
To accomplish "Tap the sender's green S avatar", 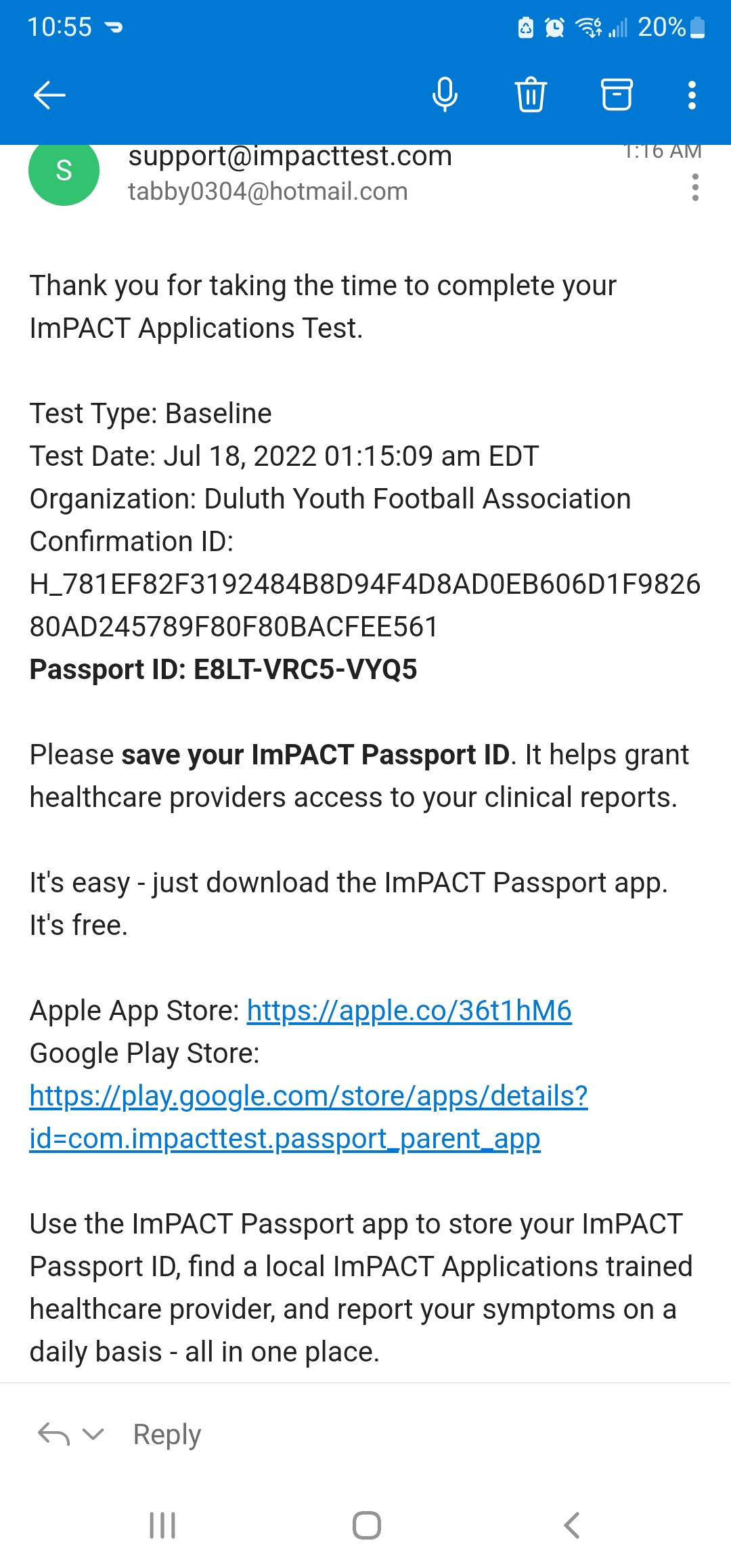I will click(64, 171).
